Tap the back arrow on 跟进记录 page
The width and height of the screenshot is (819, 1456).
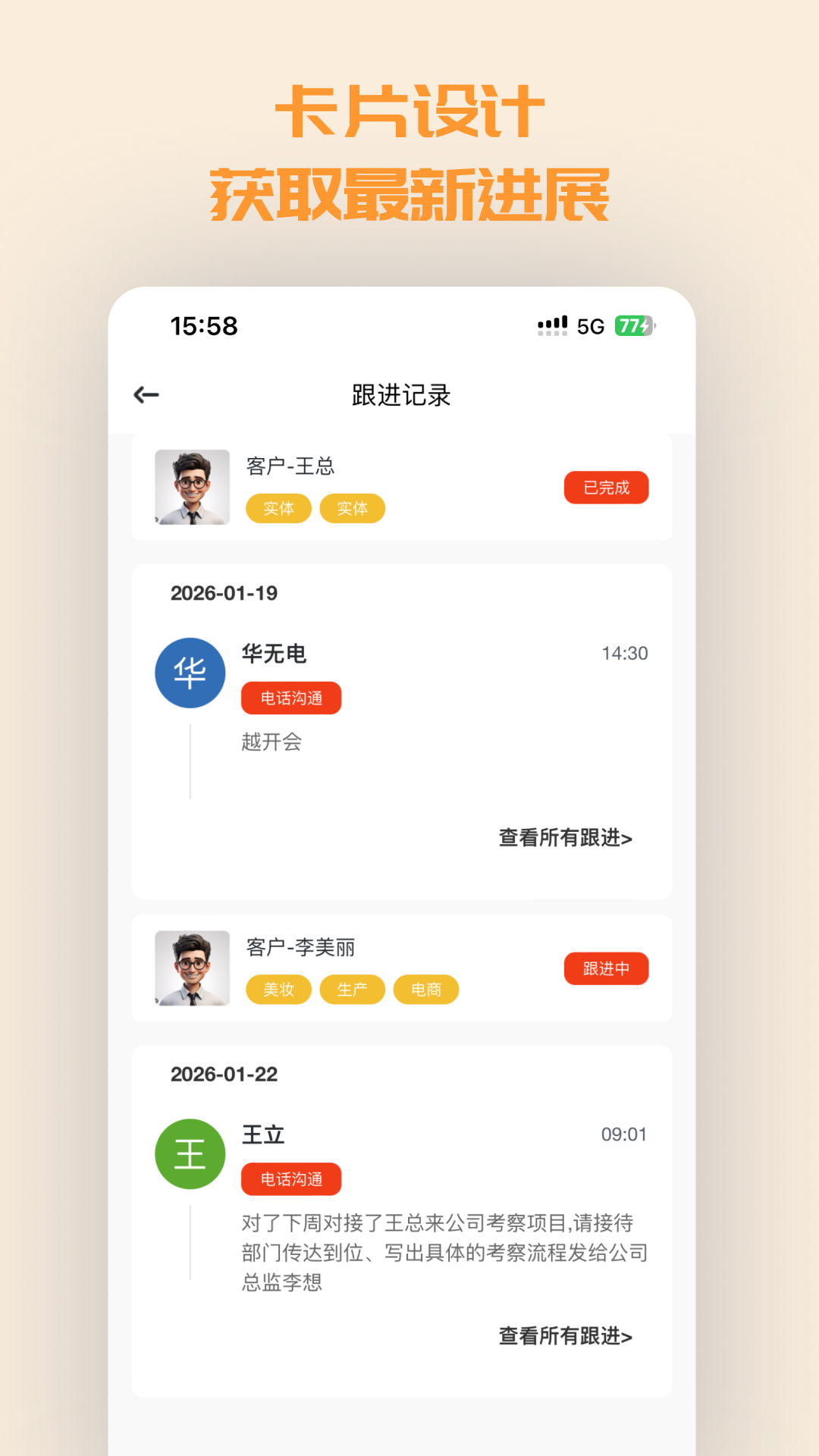(146, 395)
